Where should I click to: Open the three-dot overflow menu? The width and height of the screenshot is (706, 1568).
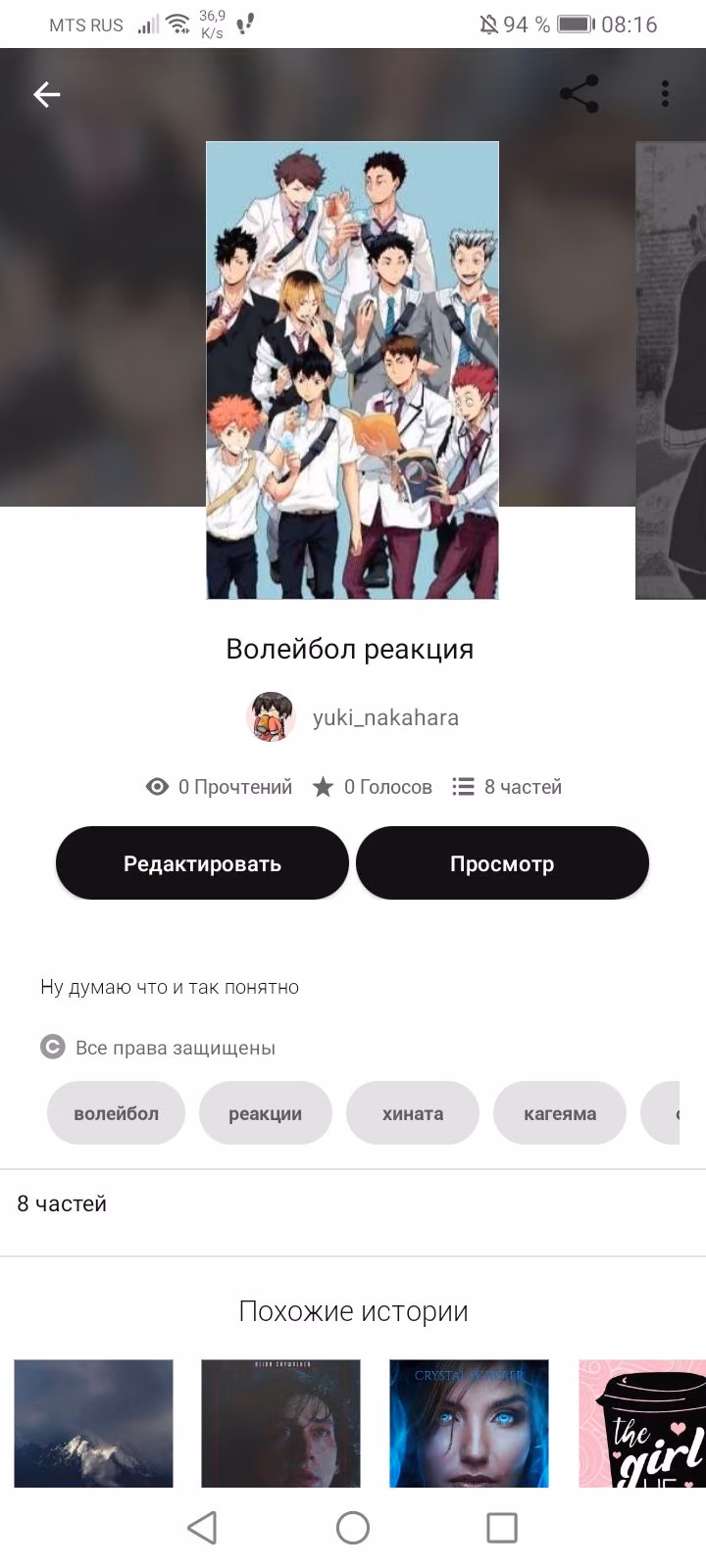pyautogui.click(x=665, y=94)
